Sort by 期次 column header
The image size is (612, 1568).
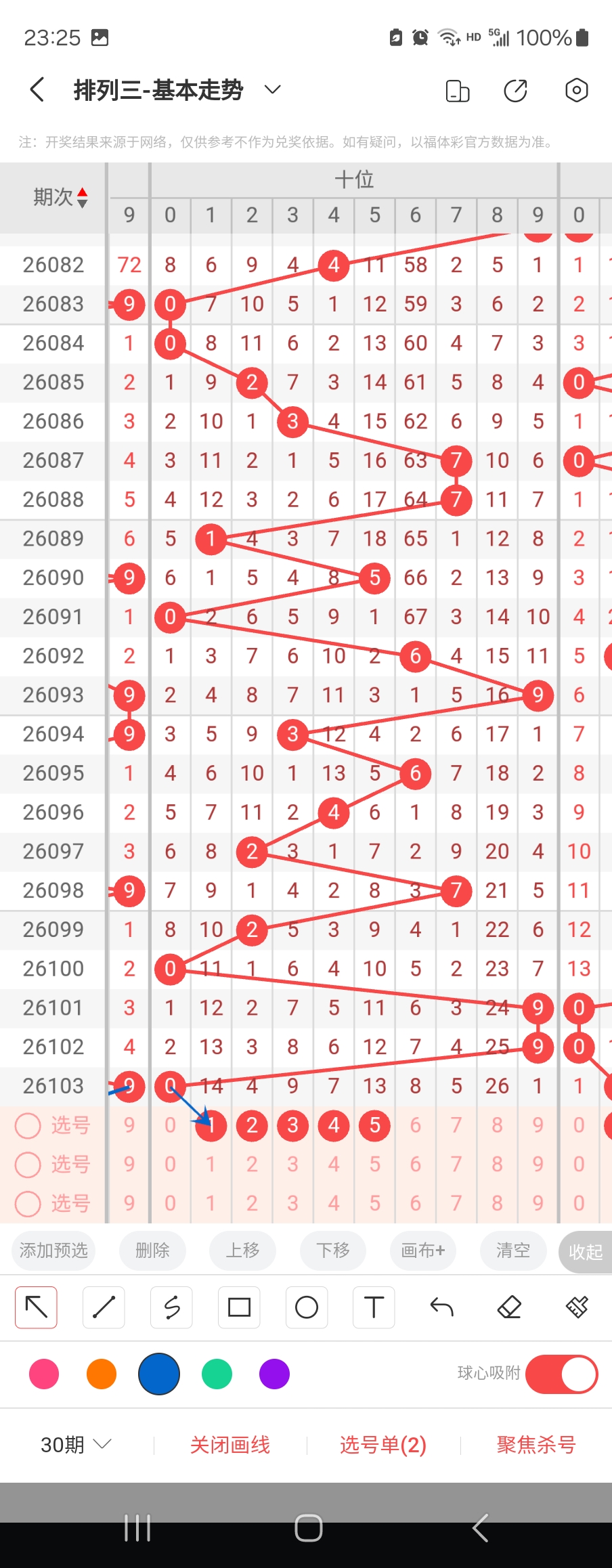(x=60, y=197)
